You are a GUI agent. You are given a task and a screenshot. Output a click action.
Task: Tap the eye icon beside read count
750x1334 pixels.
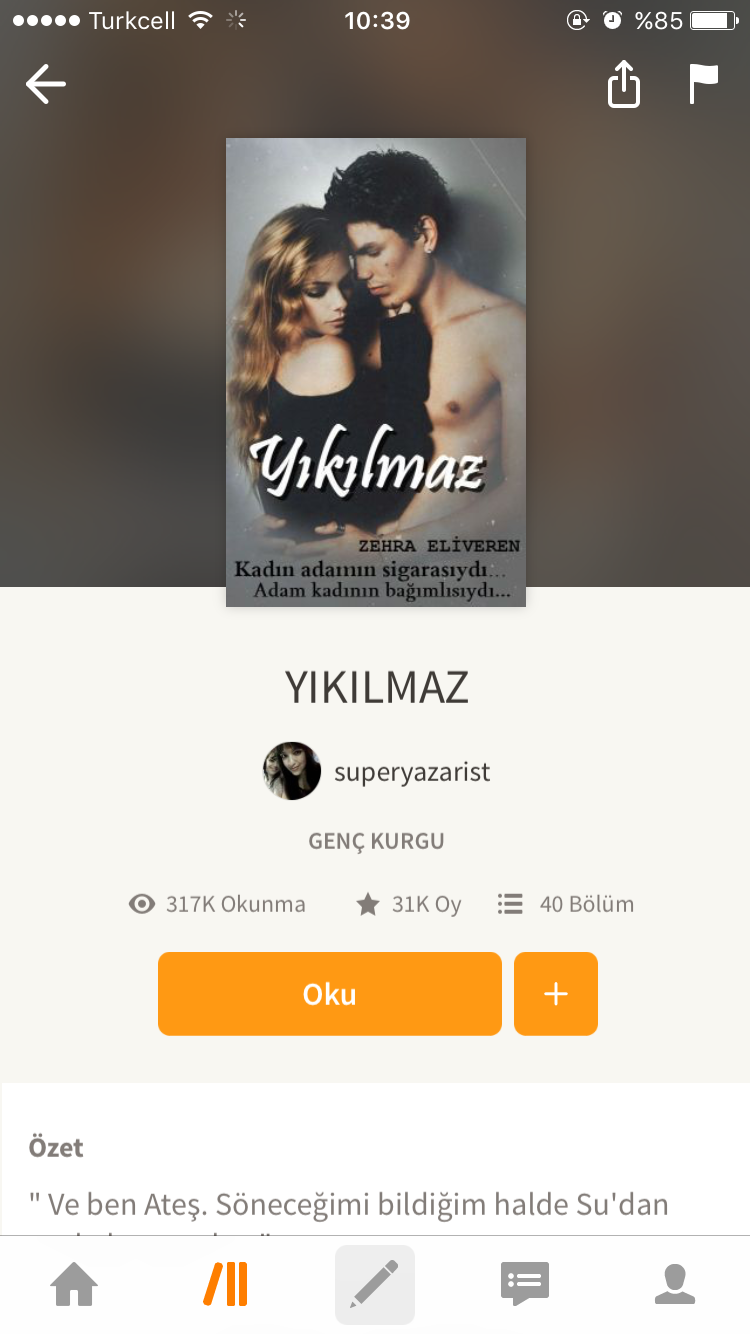coord(141,903)
